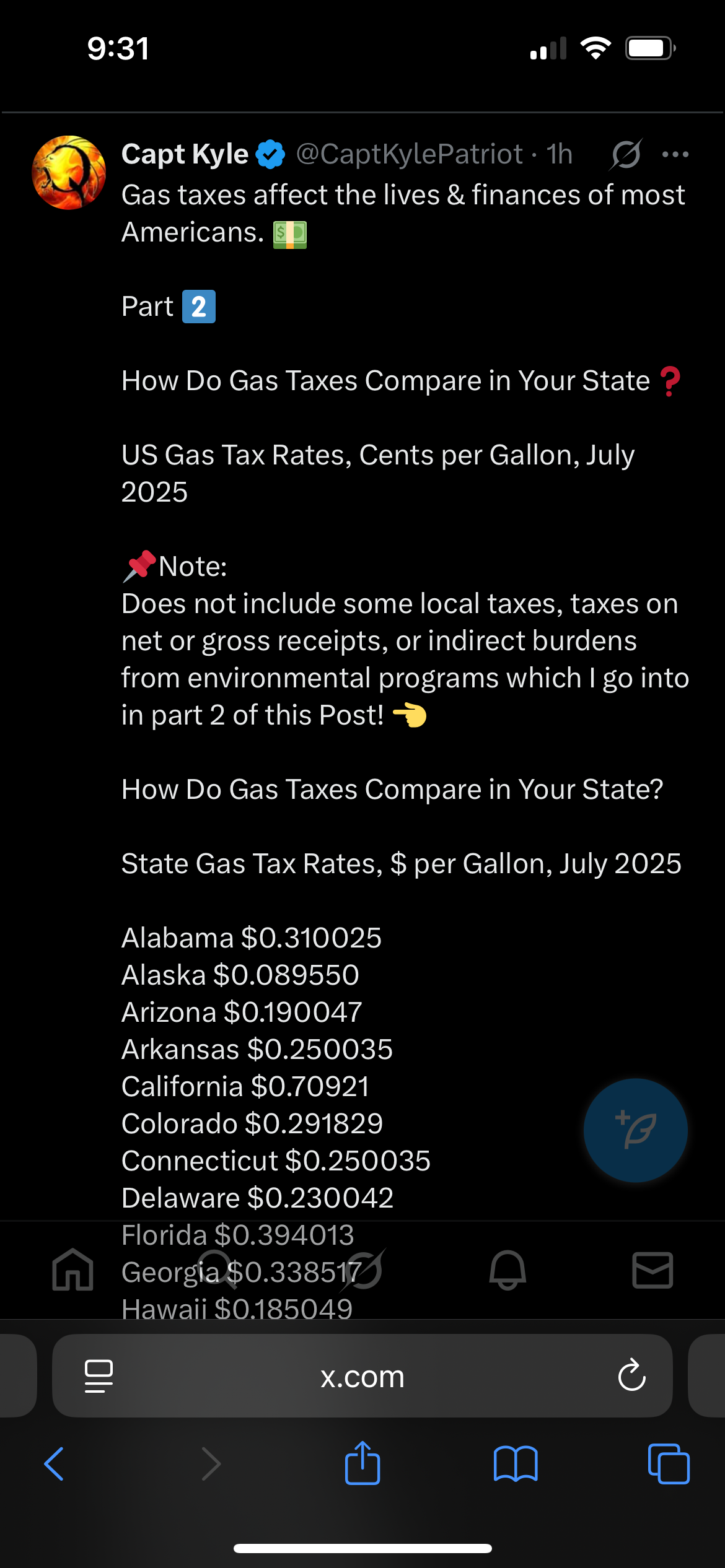Reload the x.com page

tap(631, 1376)
